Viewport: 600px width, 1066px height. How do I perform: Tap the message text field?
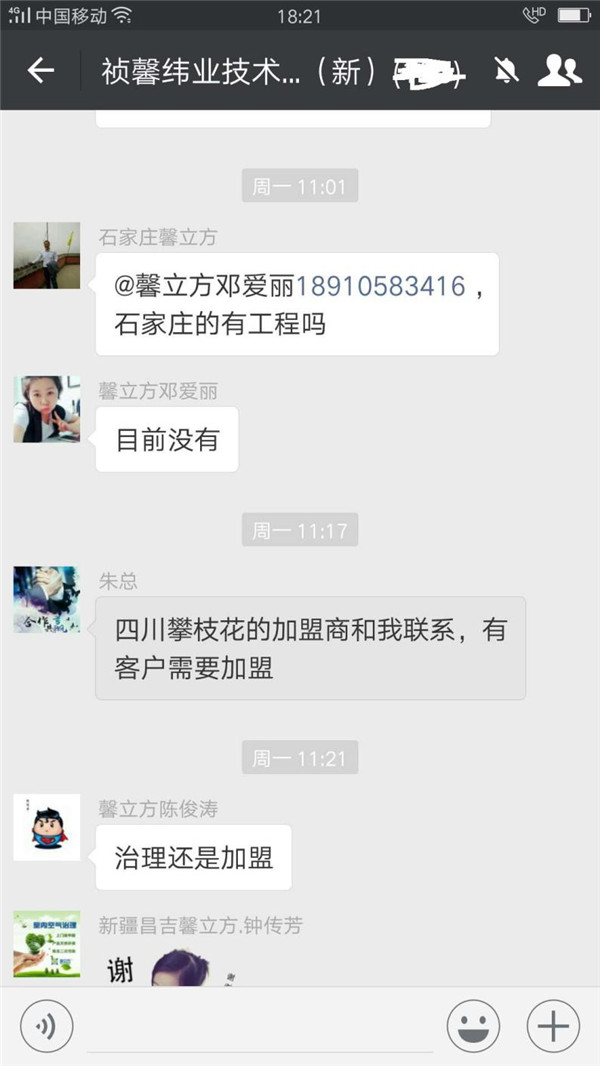260,1026
